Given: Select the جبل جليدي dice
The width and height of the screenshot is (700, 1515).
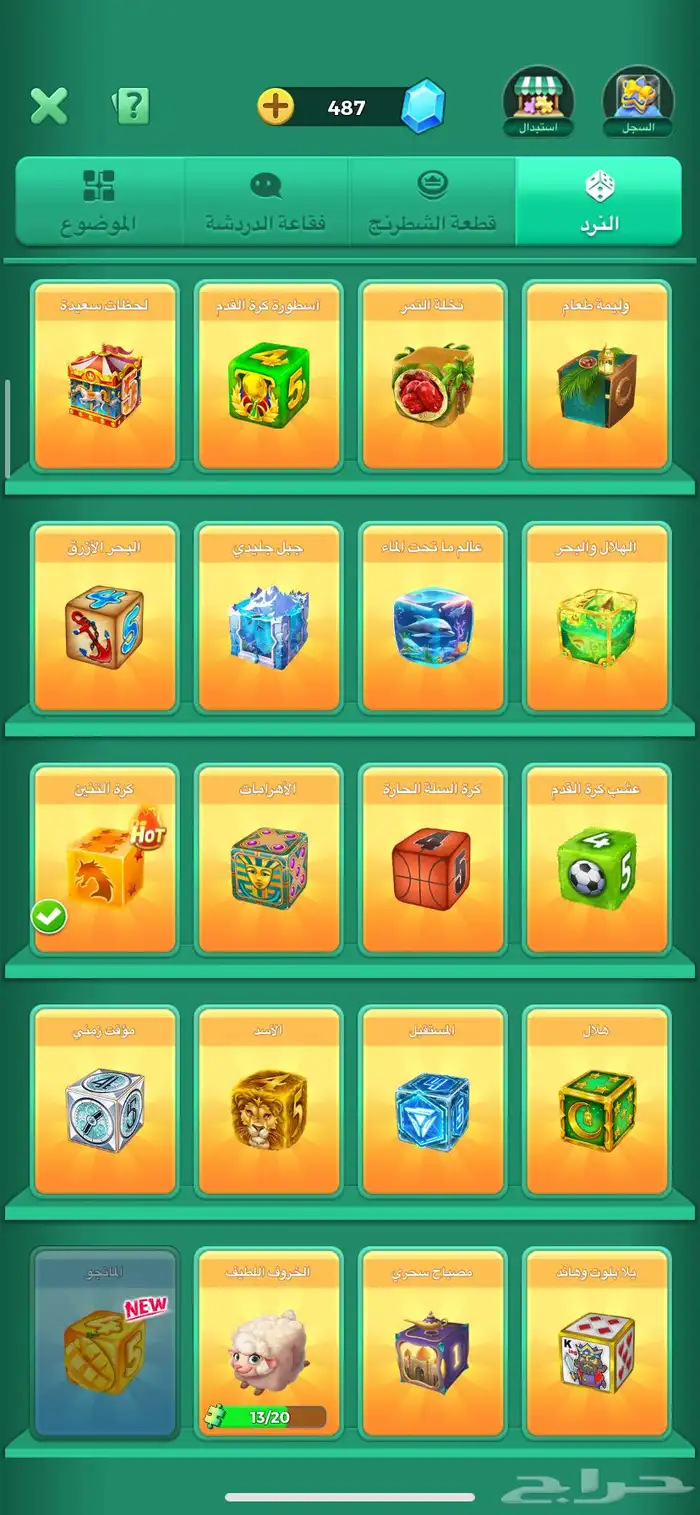Looking at the screenshot, I should tap(268, 619).
